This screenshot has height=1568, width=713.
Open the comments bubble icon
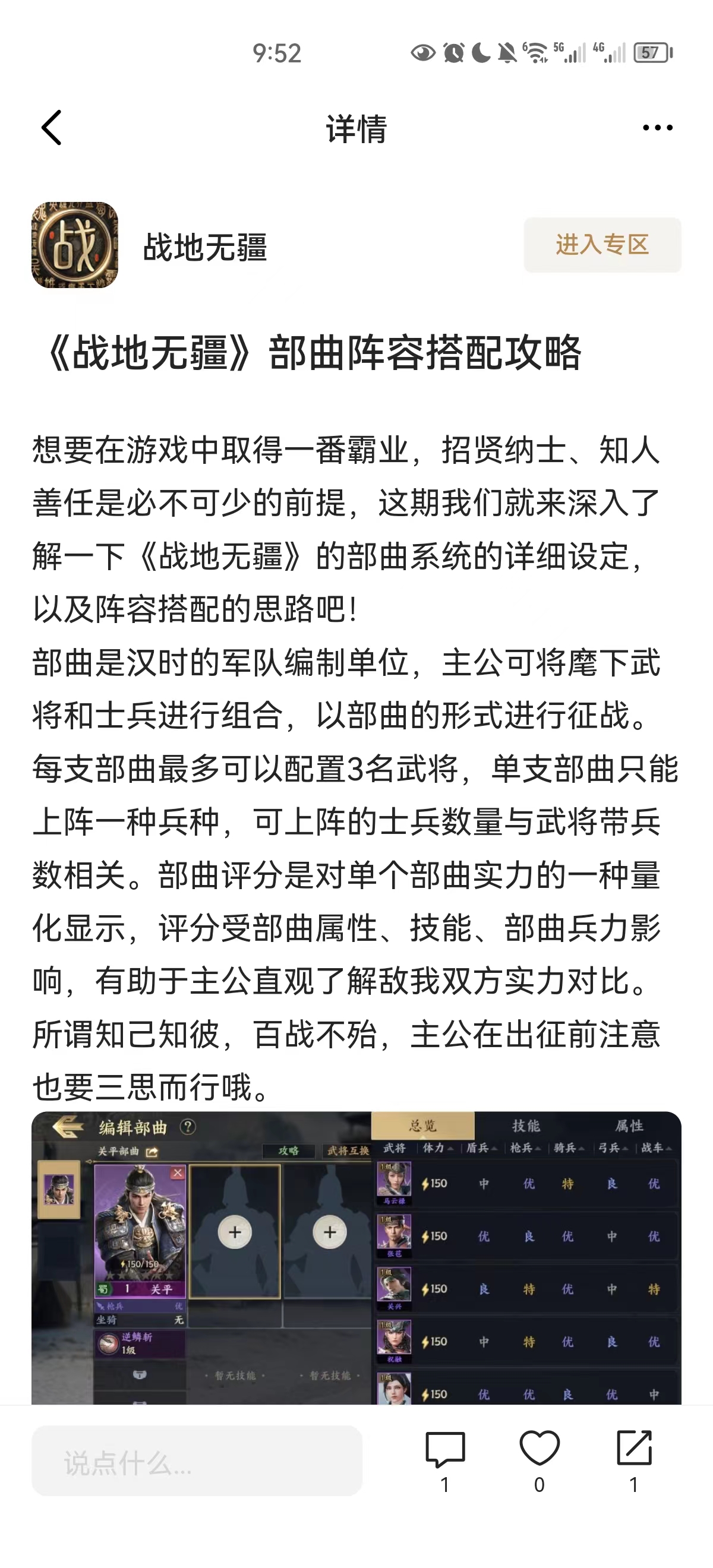point(445,1451)
